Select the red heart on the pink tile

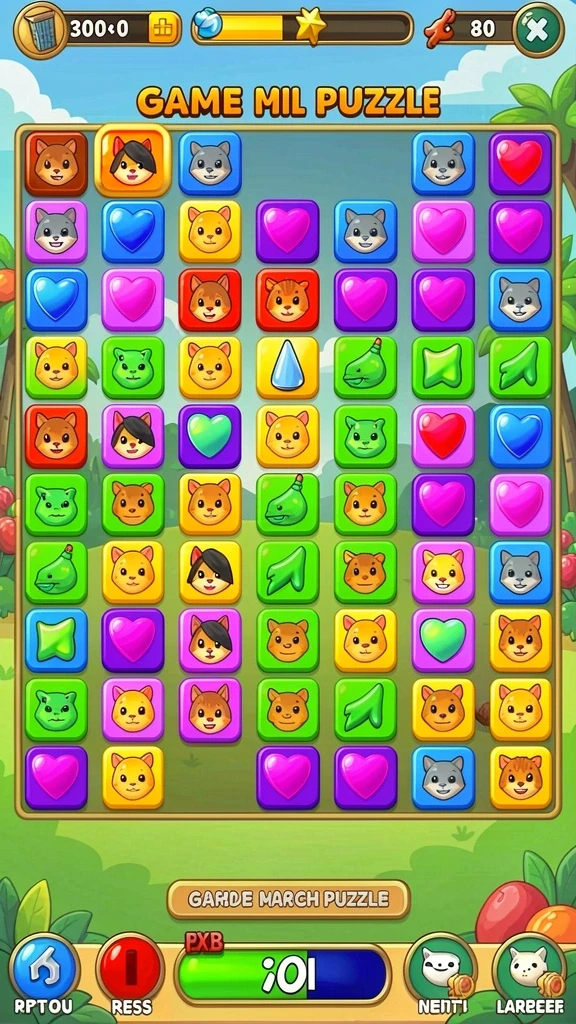(443, 436)
